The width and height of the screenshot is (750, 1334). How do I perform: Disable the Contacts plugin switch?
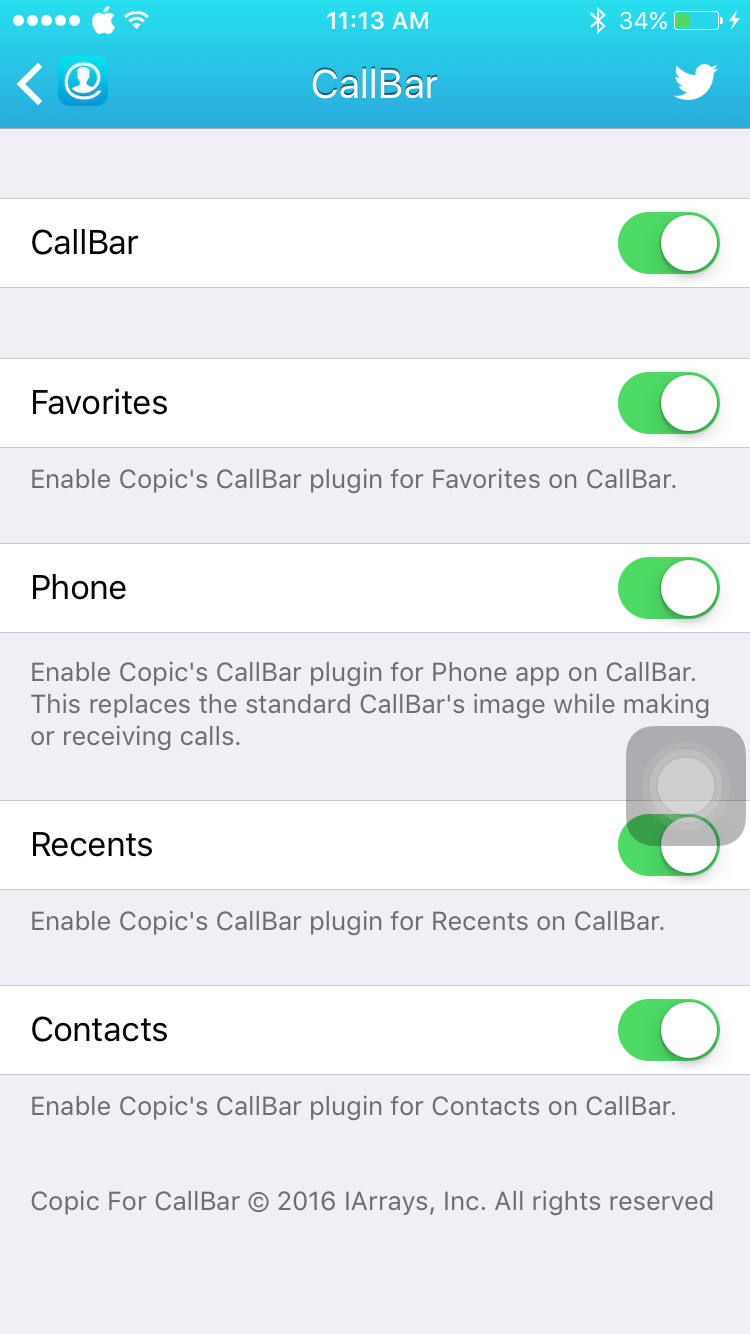(x=669, y=1030)
